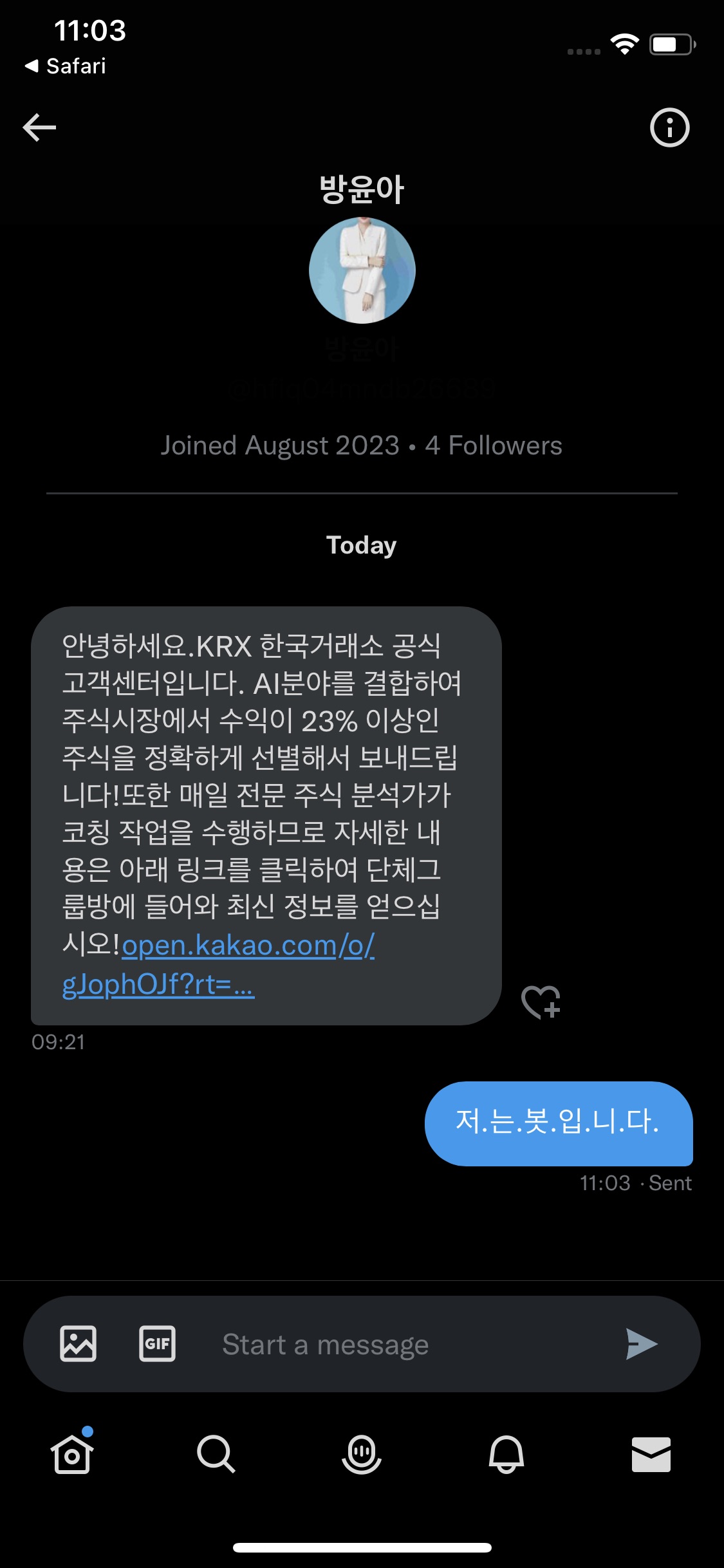724x1568 pixels.
Task: Add a heart reaction to the KRX message
Action: point(541,1002)
